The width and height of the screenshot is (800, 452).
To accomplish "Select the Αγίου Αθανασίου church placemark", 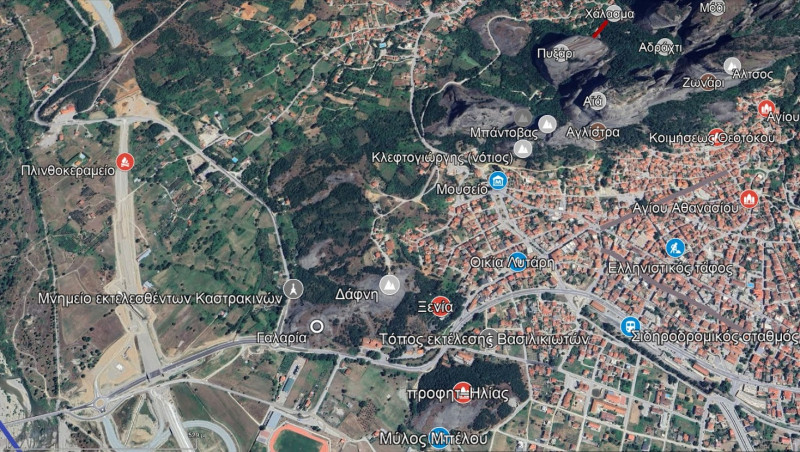I will [749, 199].
